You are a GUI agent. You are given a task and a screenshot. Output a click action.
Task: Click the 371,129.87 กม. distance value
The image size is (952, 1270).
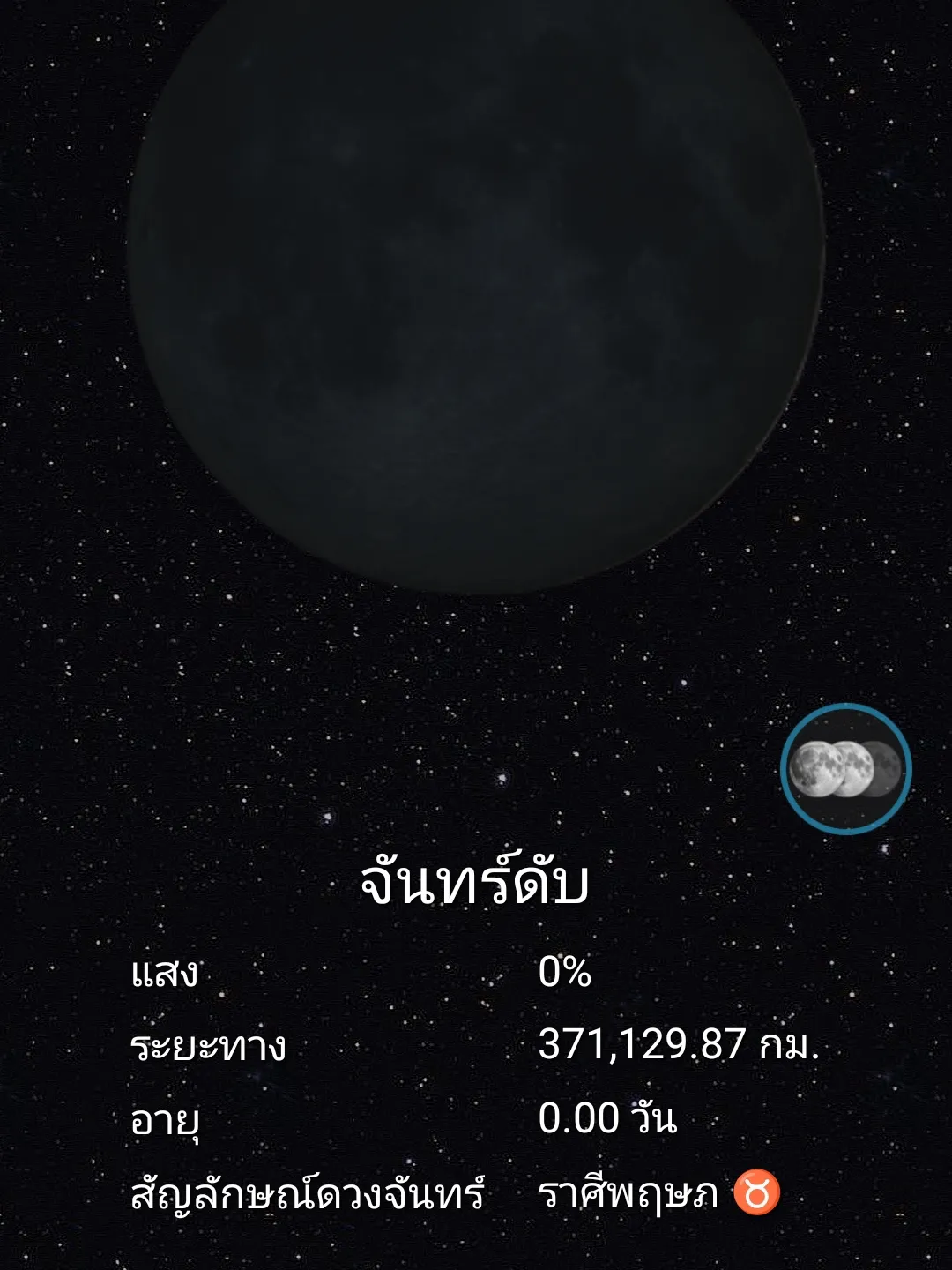pyautogui.click(x=683, y=1048)
